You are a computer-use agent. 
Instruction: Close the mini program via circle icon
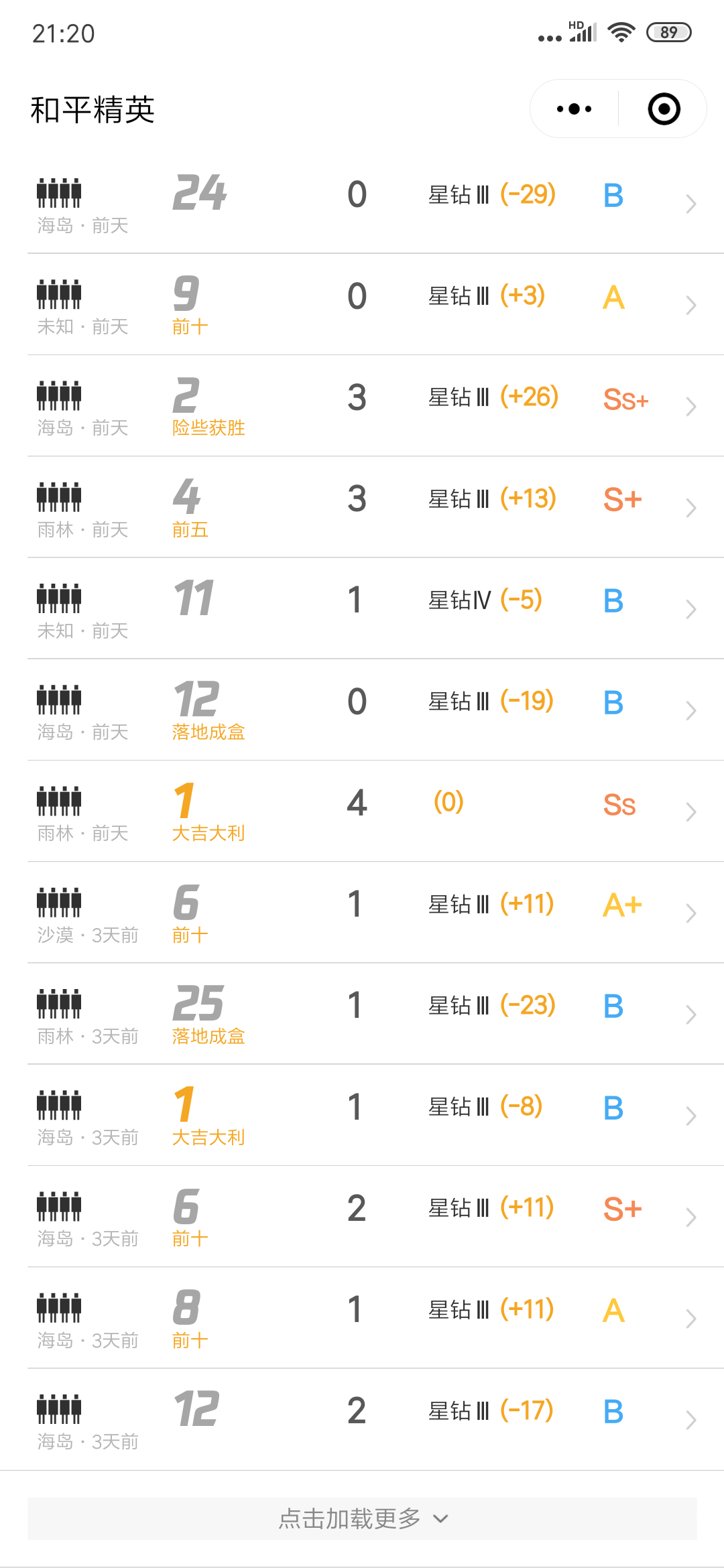(x=664, y=109)
